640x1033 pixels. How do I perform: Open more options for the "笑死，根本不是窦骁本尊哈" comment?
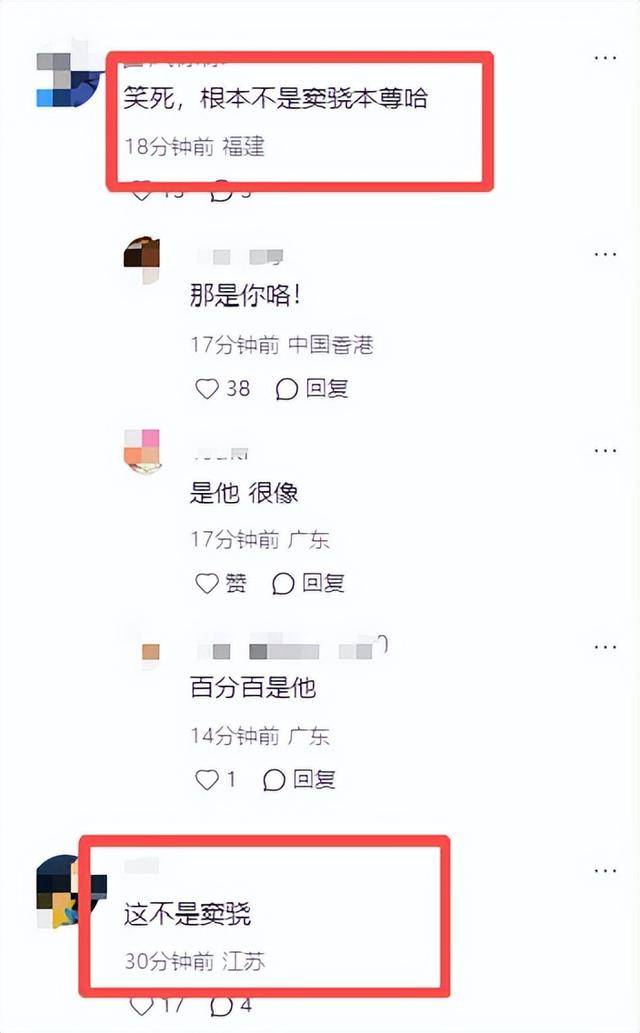[606, 58]
